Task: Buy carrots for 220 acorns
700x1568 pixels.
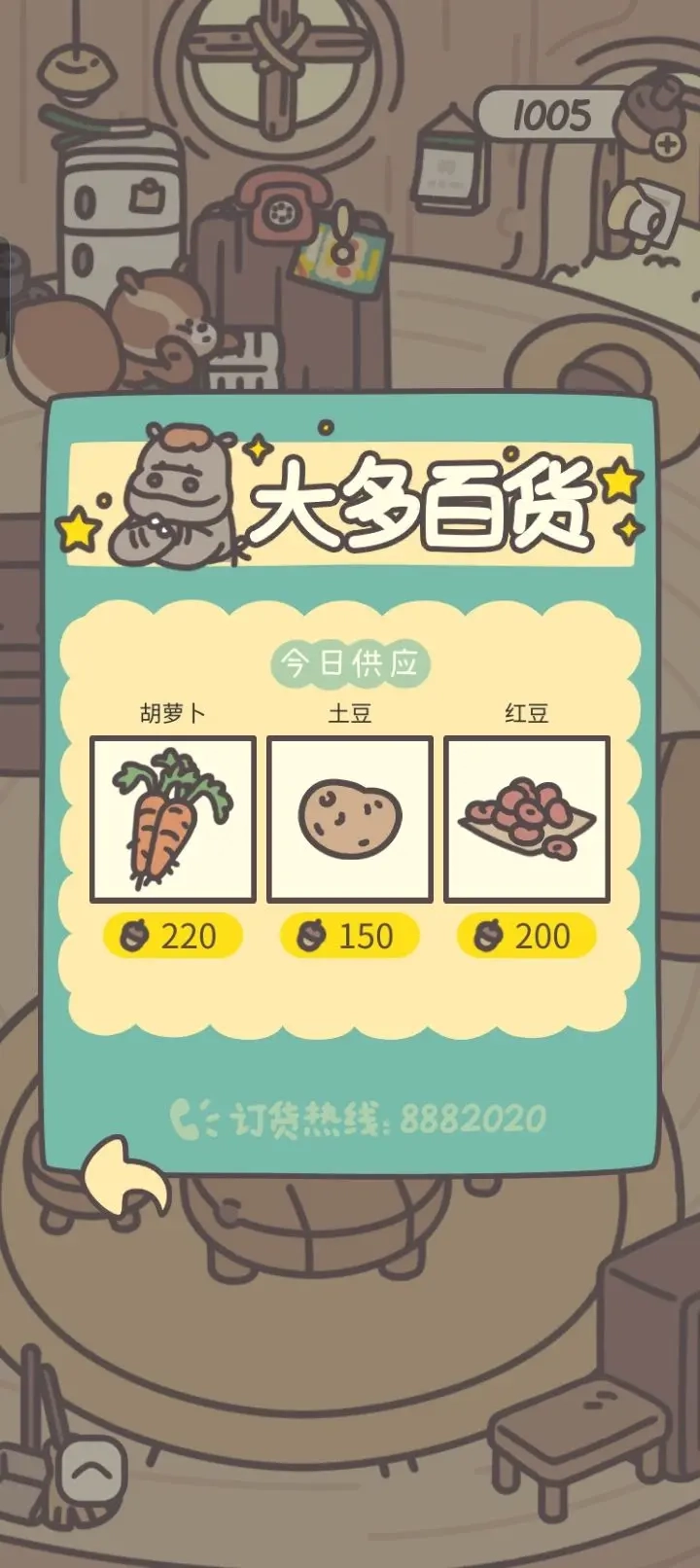Action: coord(173,936)
